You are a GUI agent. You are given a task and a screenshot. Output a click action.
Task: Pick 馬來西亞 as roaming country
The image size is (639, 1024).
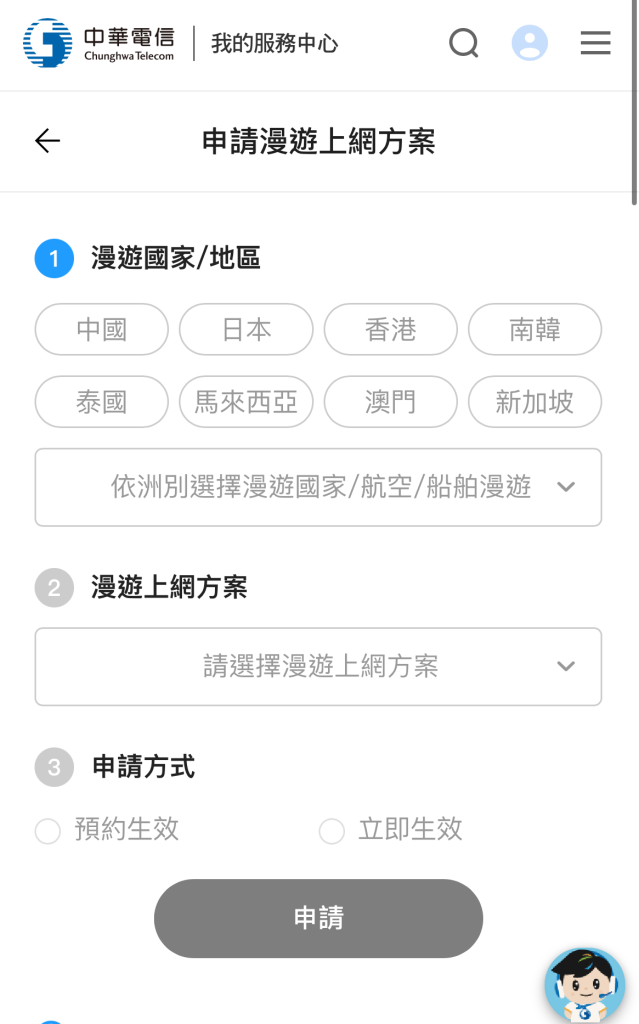click(x=246, y=402)
